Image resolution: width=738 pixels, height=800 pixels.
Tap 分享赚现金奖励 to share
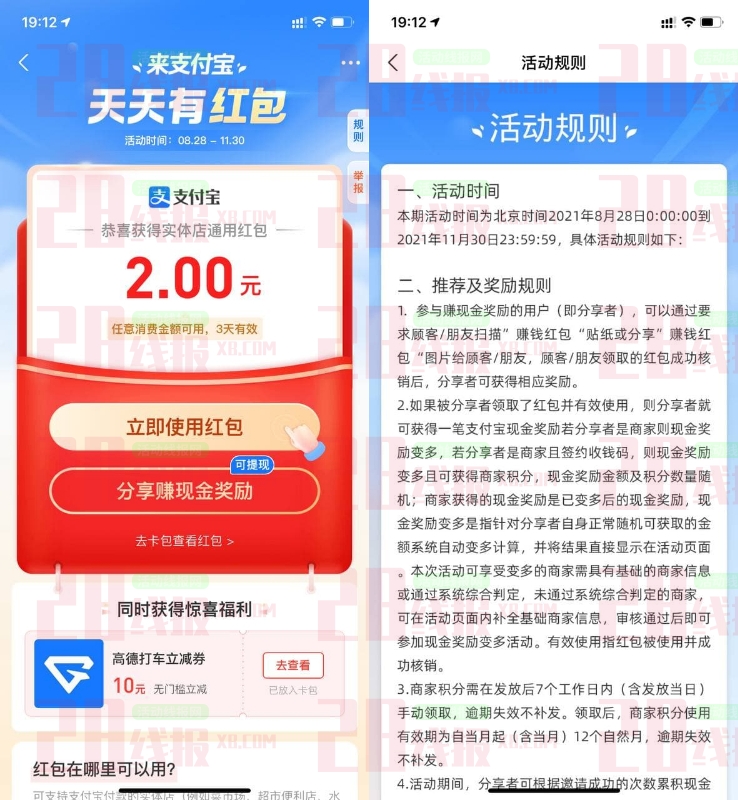pyautogui.click(x=184, y=490)
